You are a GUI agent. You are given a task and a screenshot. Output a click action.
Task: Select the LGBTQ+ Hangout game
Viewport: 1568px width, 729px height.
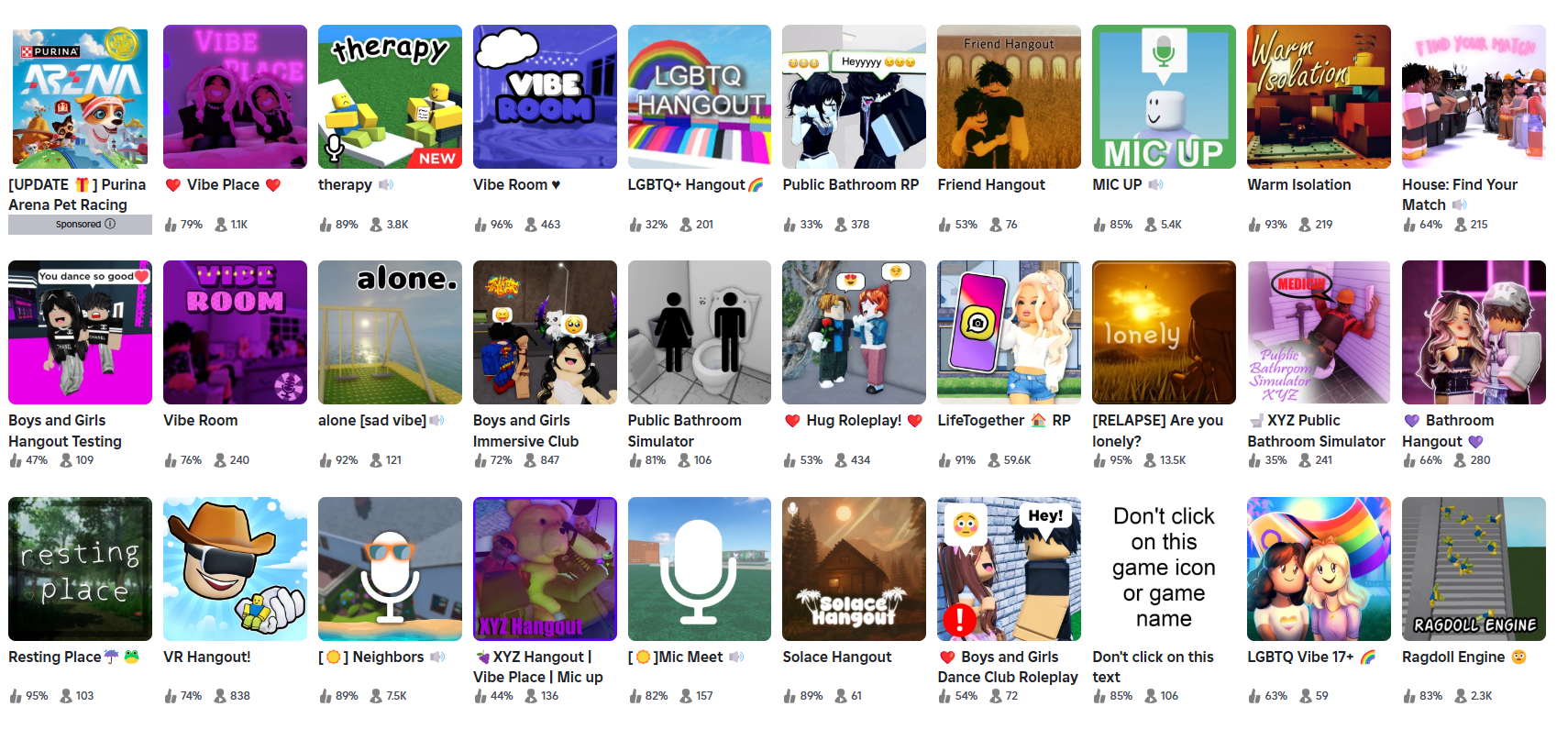click(x=699, y=96)
